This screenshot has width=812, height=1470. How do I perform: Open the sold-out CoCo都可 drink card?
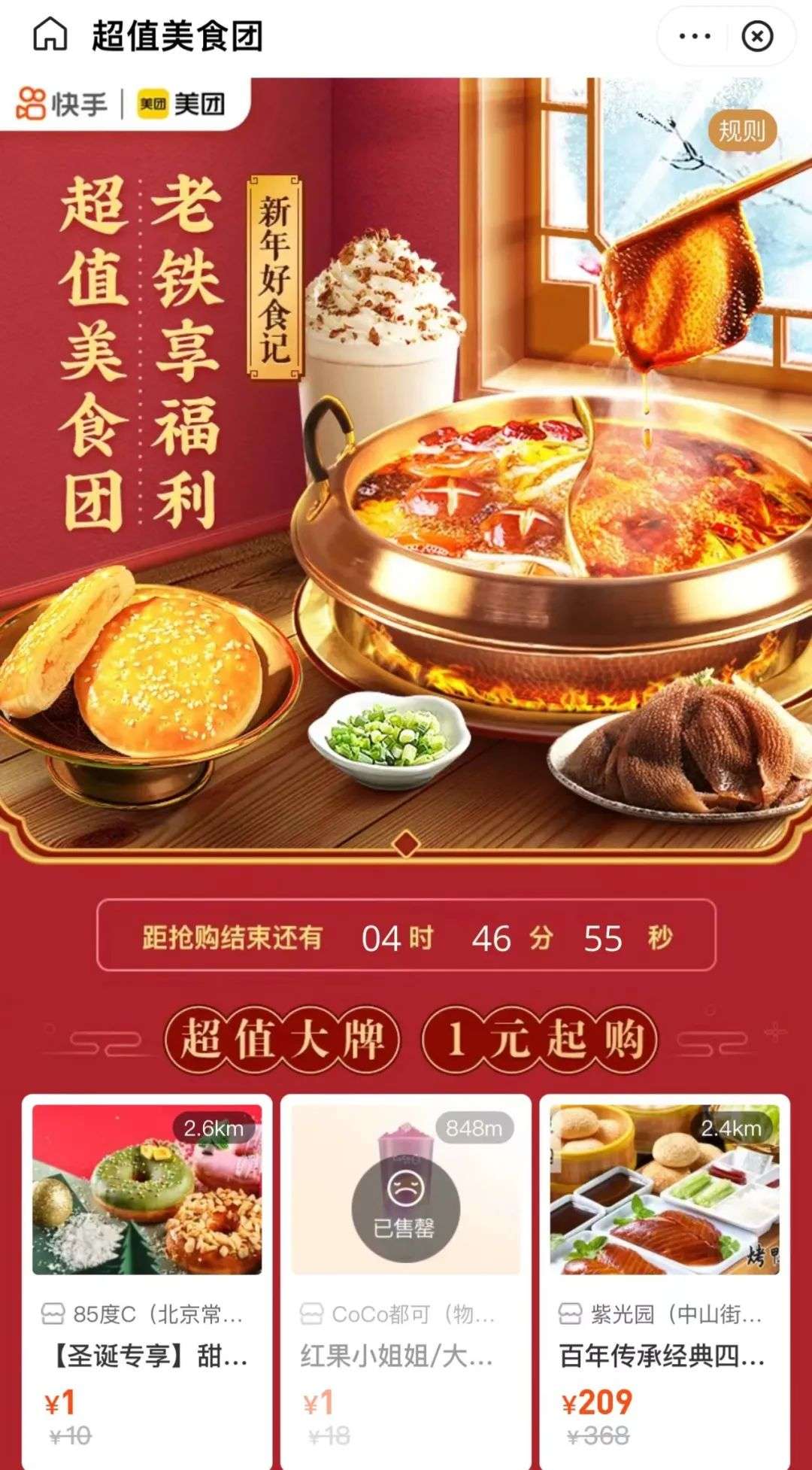point(406,1279)
